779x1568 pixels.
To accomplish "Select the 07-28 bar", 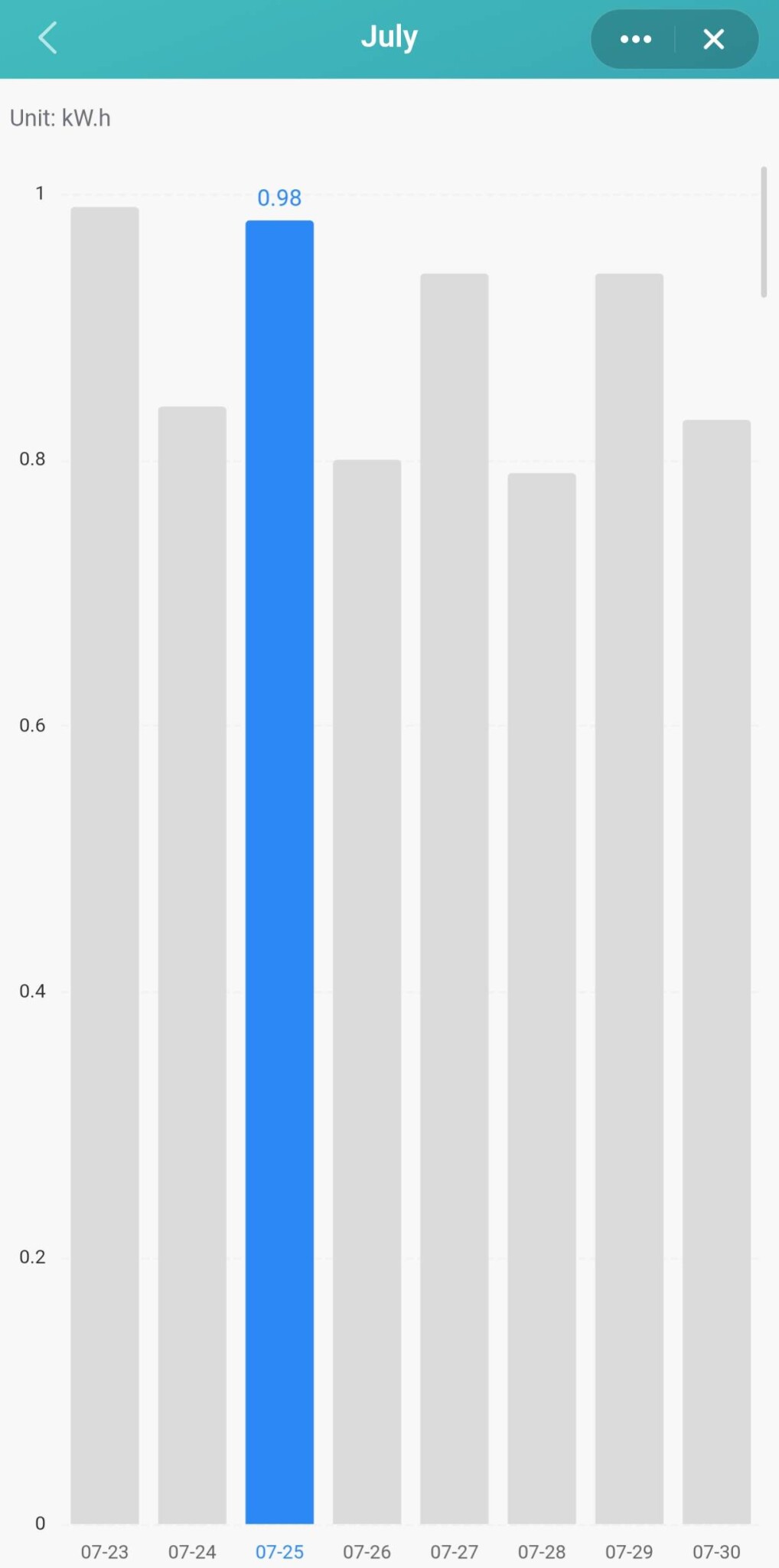I will (542, 998).
